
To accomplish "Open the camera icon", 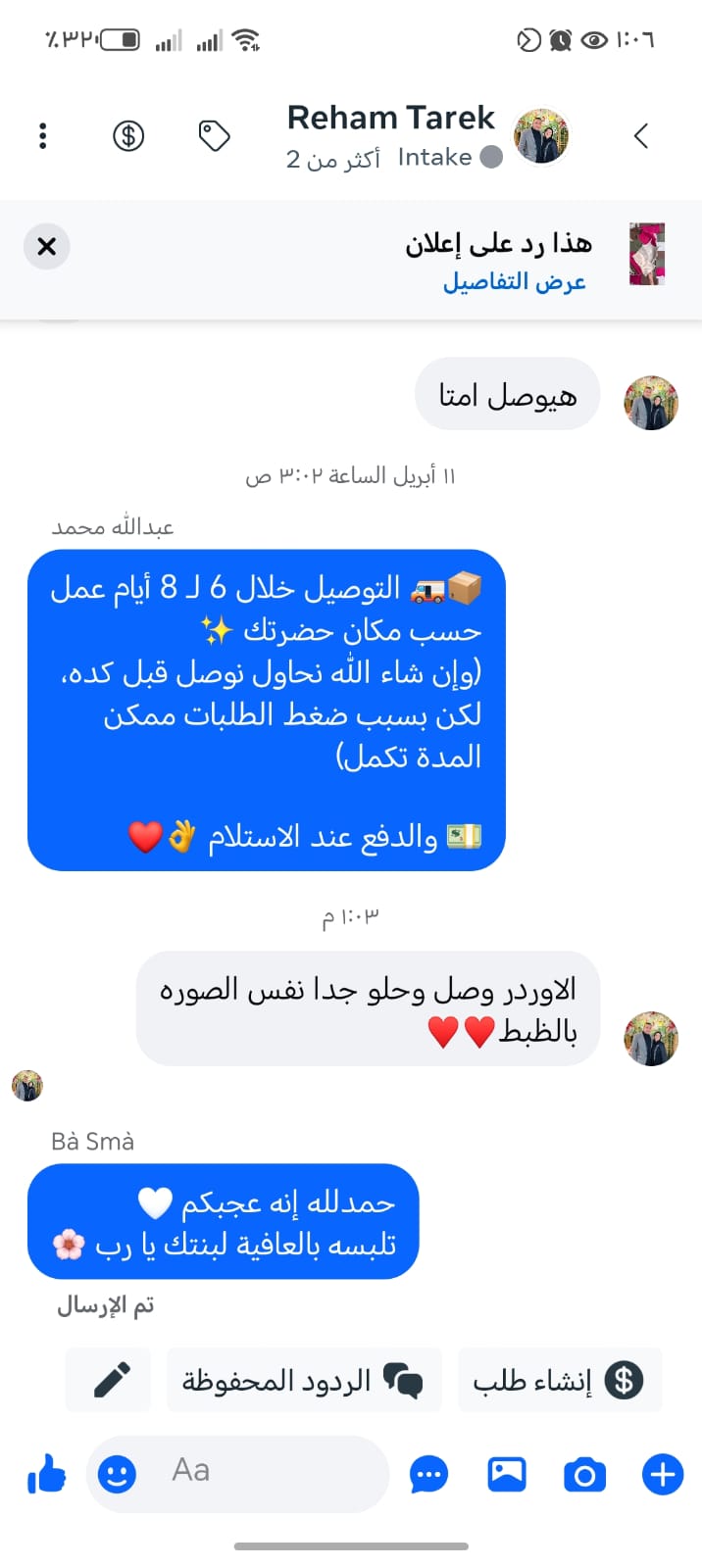I will (584, 1474).
